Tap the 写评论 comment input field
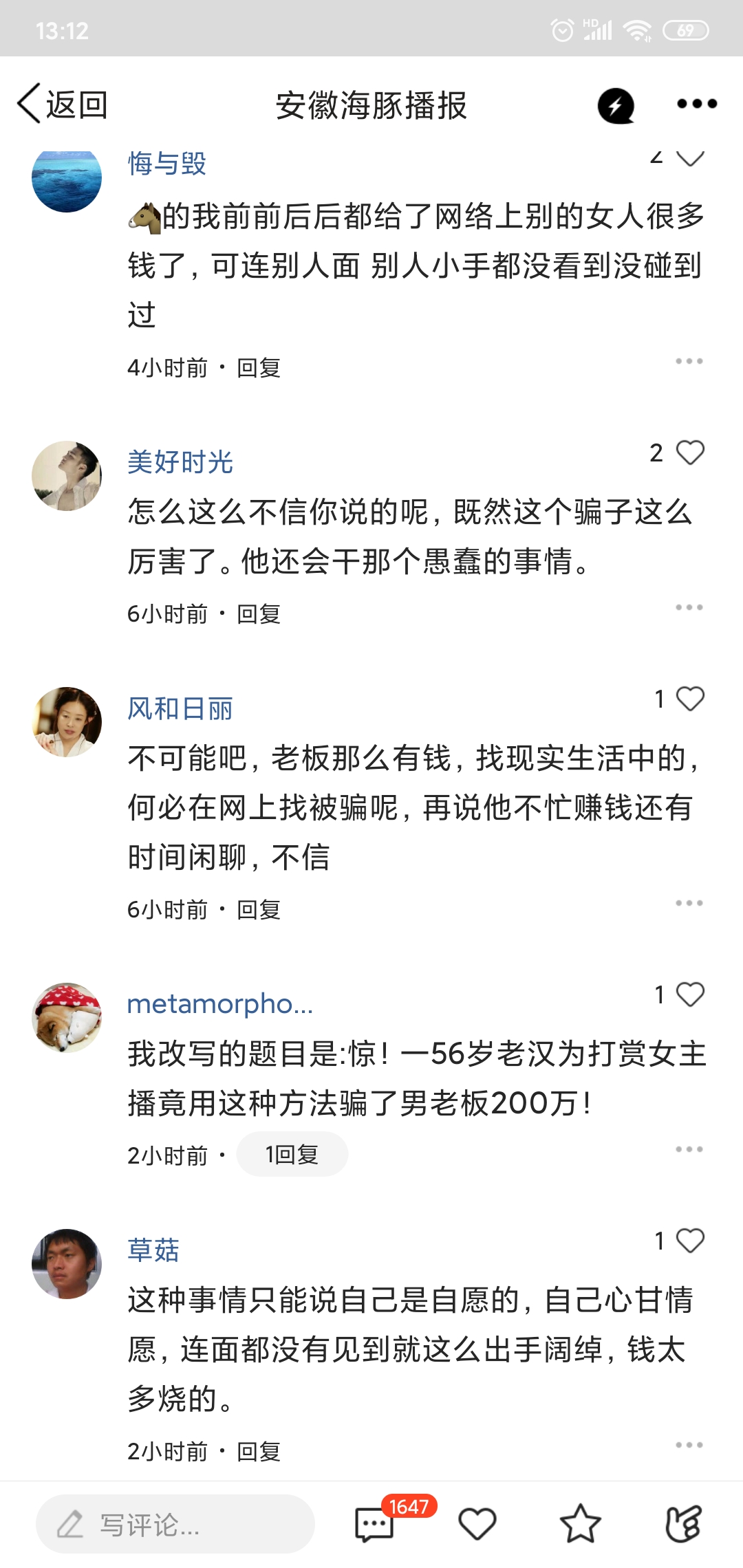Screen dimensions: 743x1568 [175, 1525]
